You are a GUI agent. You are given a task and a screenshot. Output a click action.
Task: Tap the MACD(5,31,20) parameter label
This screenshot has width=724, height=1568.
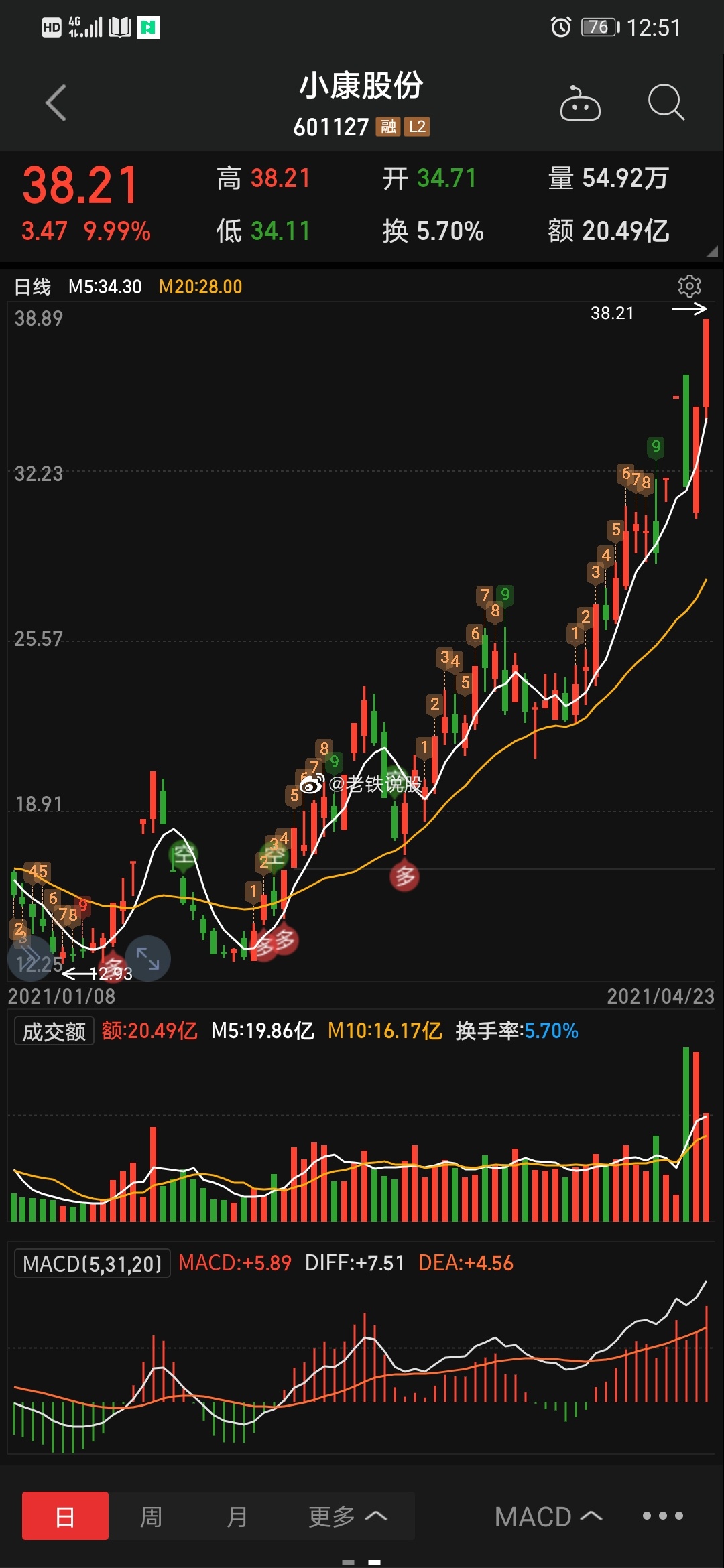pos(93,1264)
